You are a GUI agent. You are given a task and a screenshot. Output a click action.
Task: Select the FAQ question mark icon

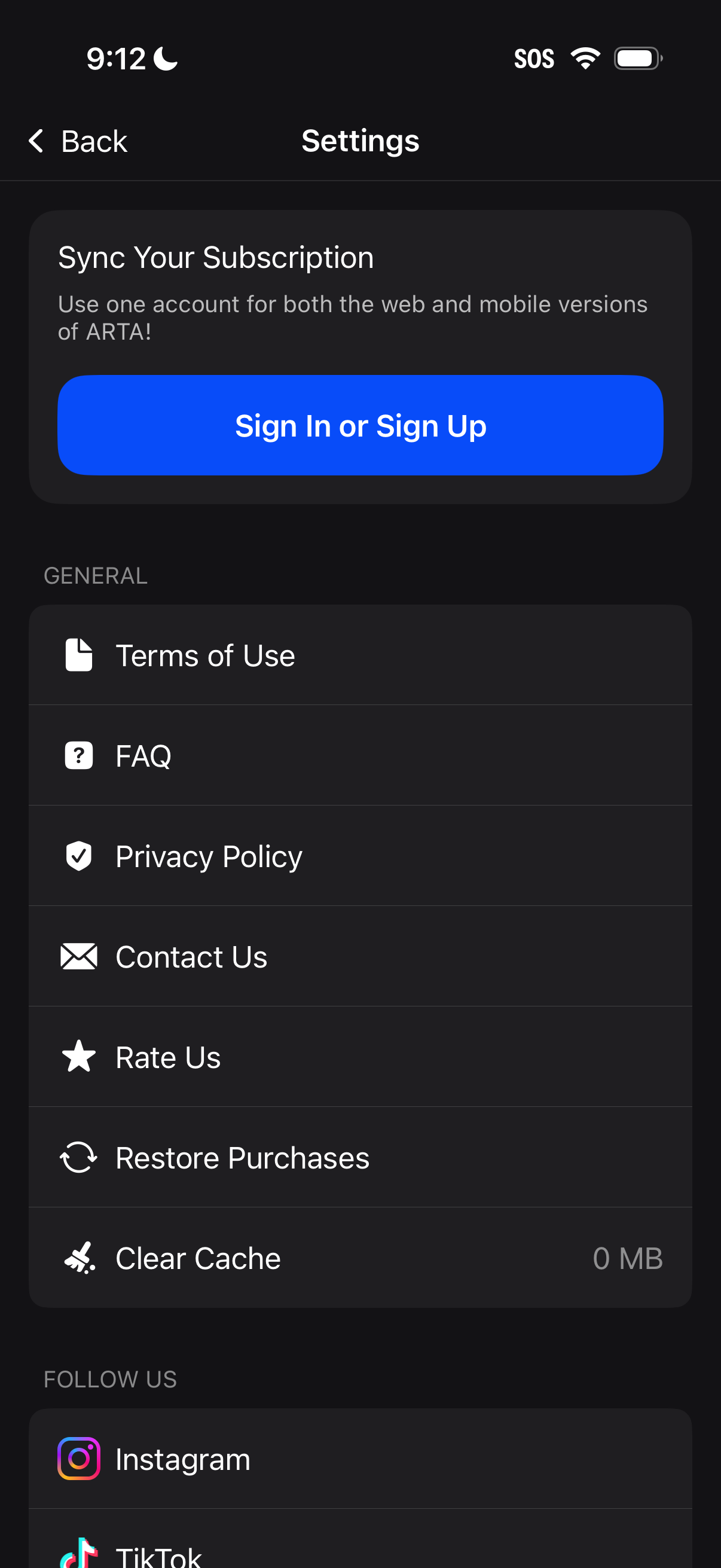[78, 755]
